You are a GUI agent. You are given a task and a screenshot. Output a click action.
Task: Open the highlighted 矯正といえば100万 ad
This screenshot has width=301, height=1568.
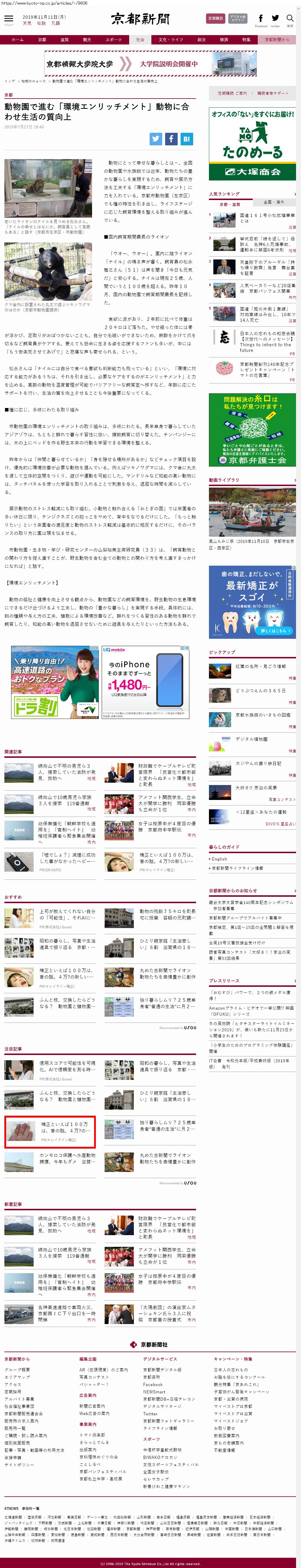pyautogui.click(x=50, y=1132)
